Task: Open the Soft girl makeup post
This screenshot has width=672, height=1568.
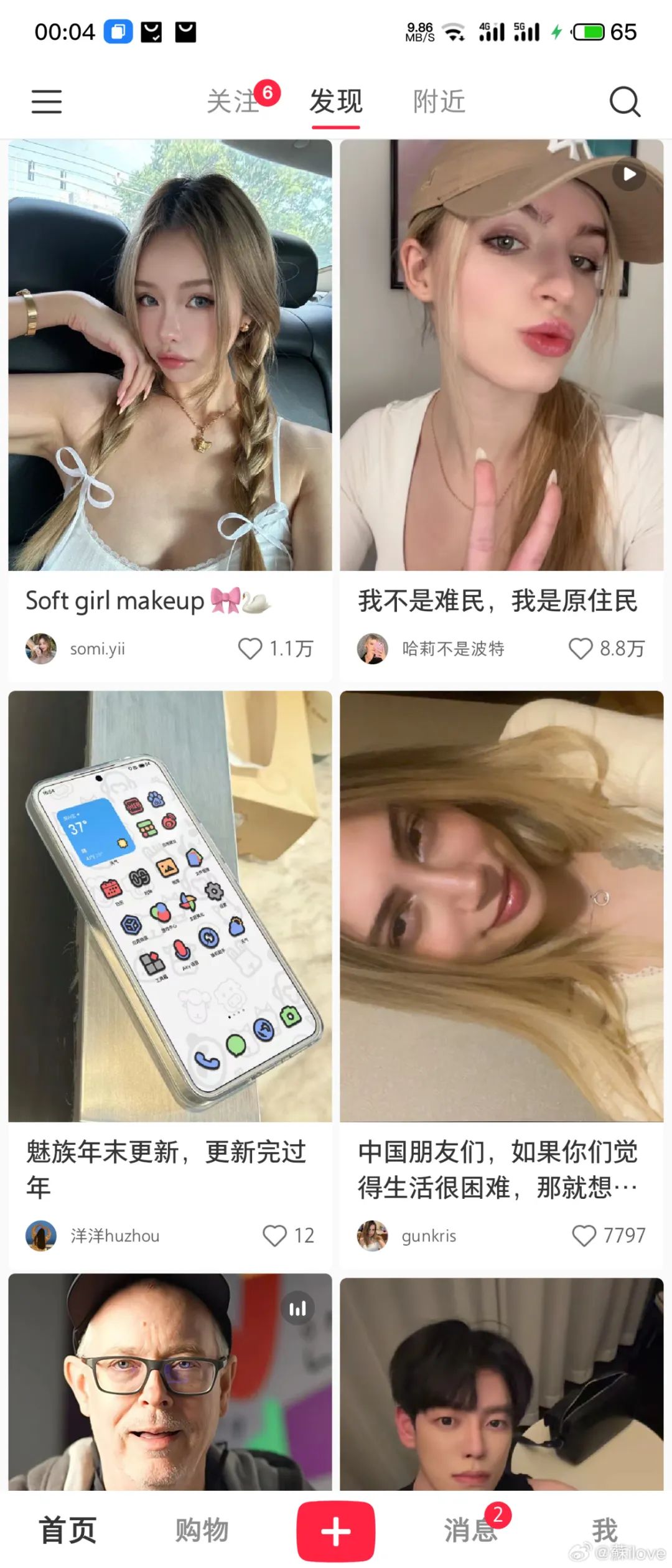Action: [x=170, y=355]
